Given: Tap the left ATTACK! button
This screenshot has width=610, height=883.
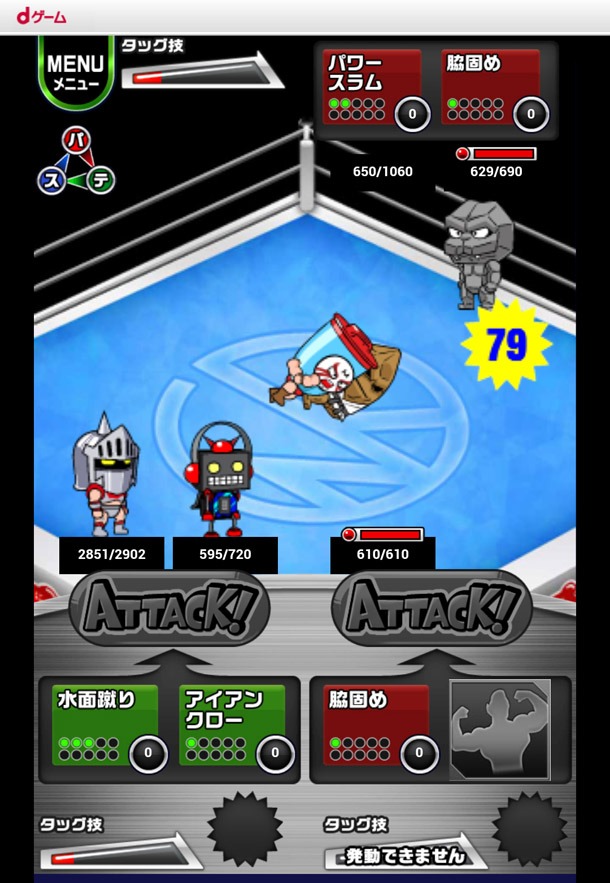Looking at the screenshot, I should pos(170,609).
